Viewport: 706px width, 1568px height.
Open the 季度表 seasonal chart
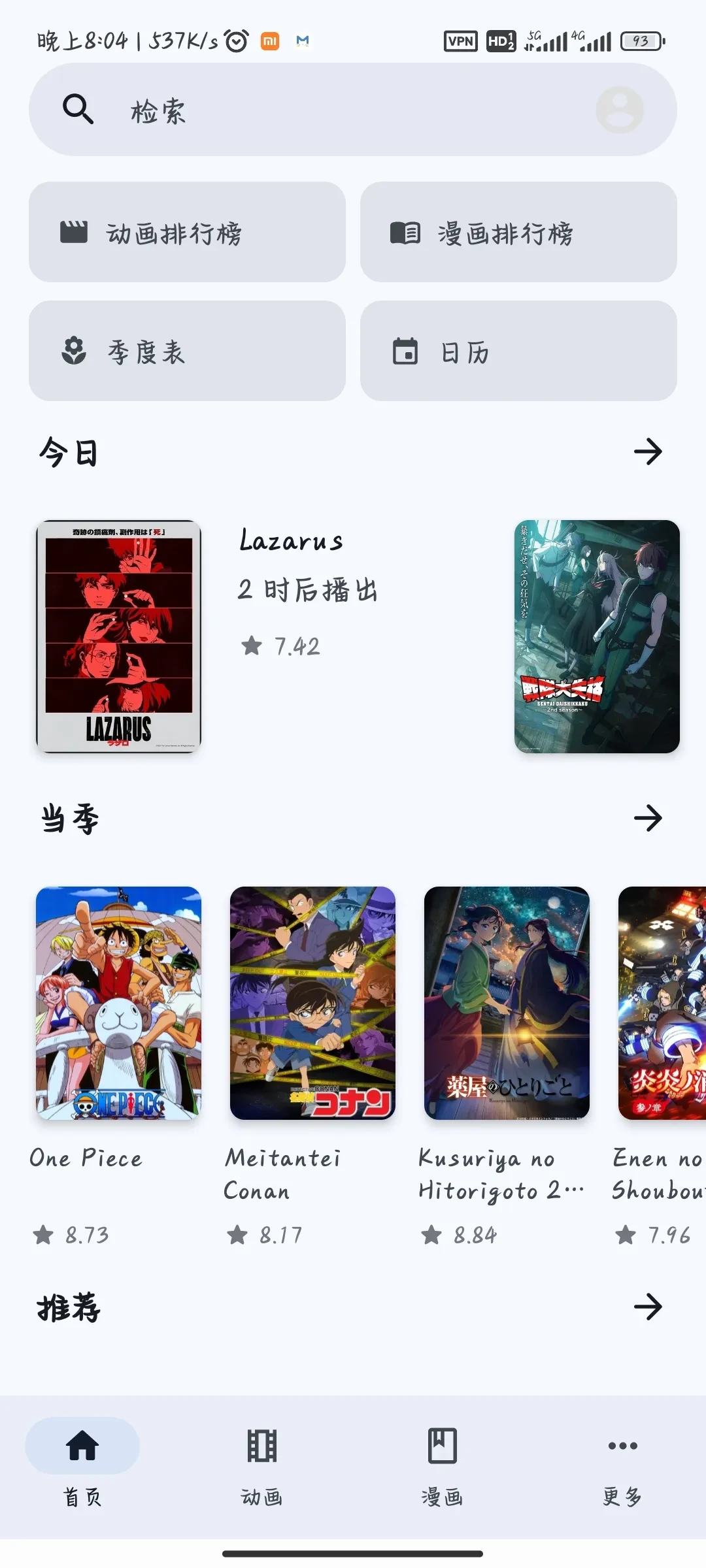pyautogui.click(x=187, y=351)
